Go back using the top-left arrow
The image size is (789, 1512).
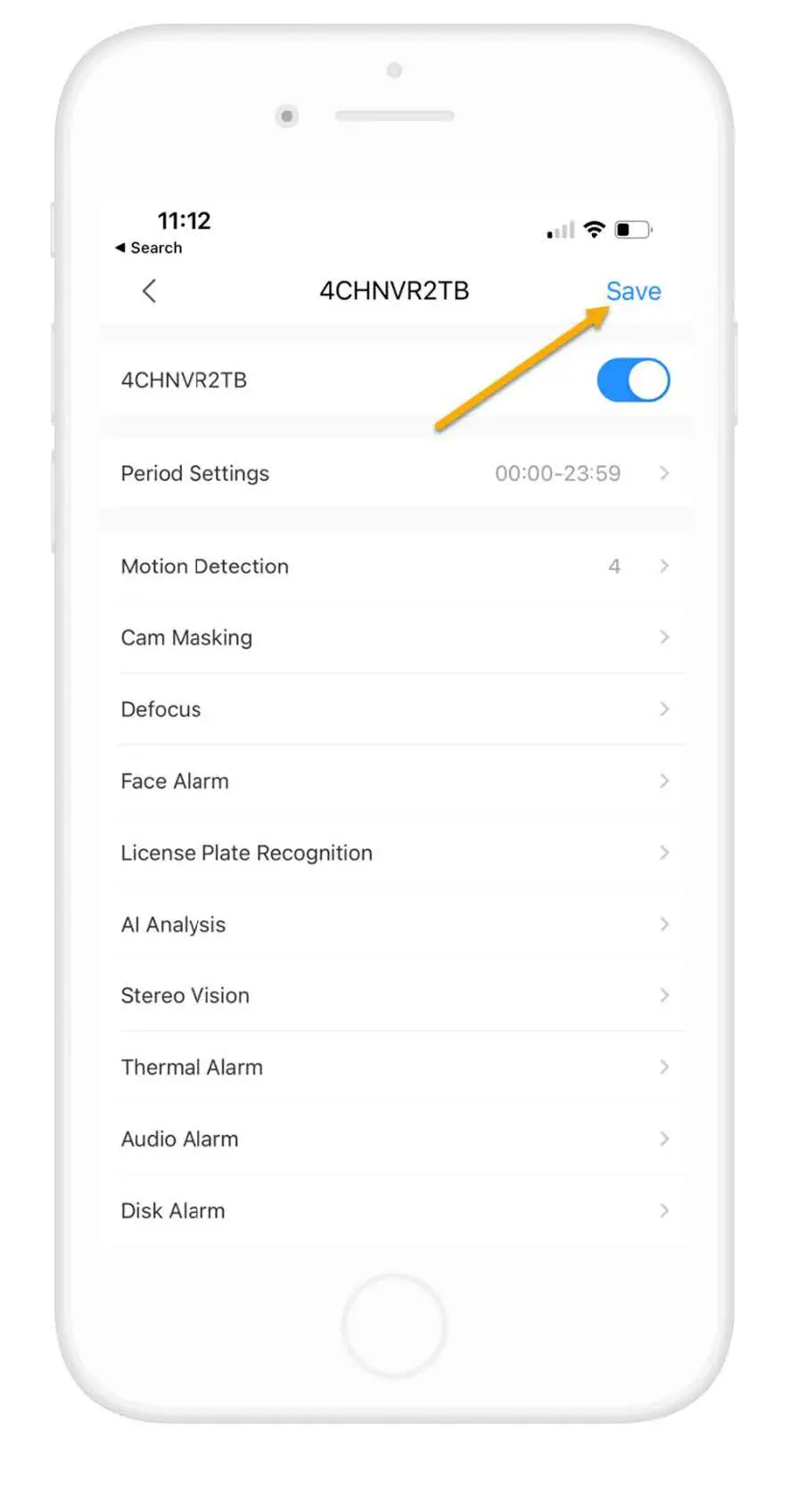pos(149,290)
